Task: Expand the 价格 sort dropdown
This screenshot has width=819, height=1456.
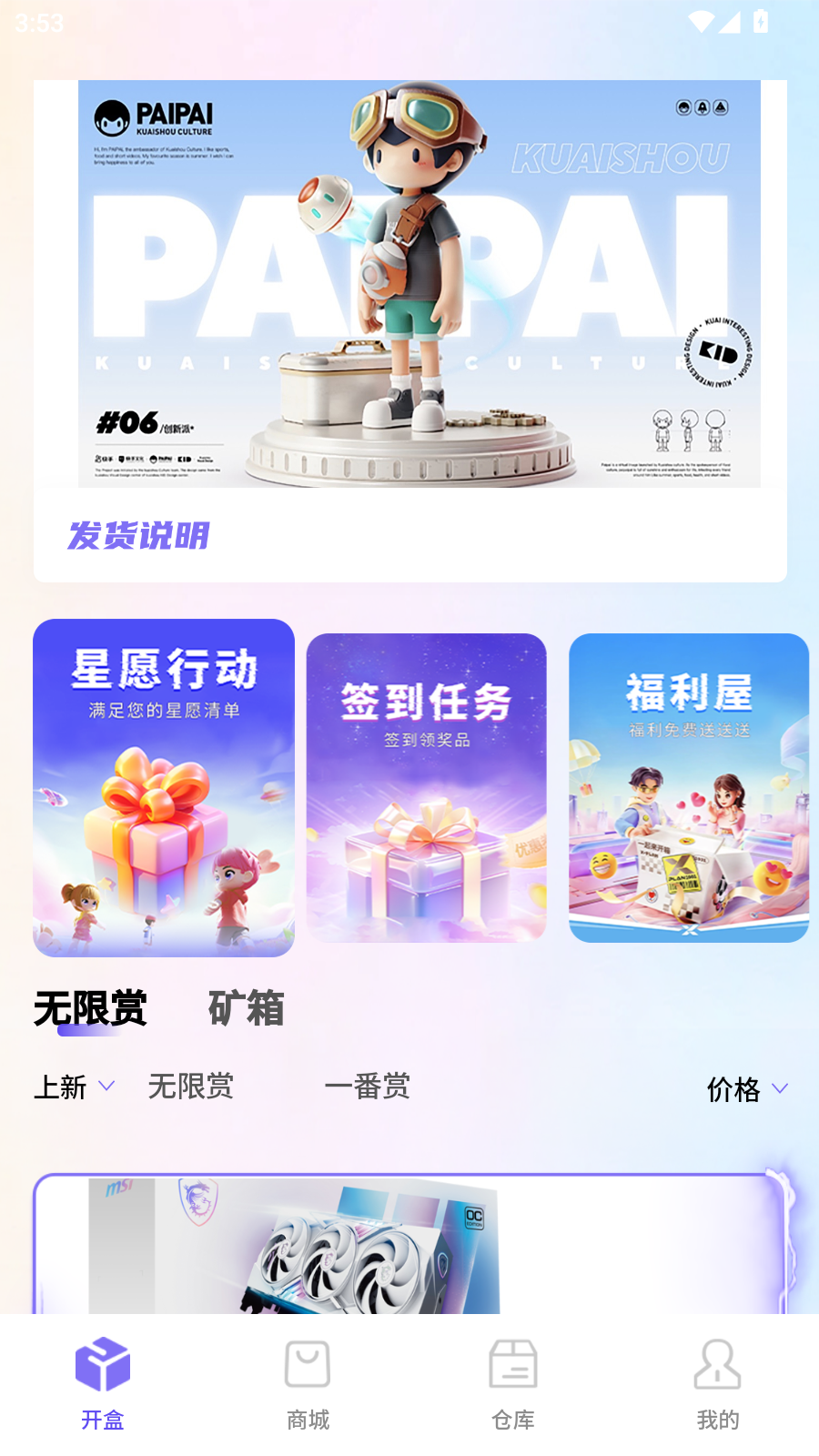Action: point(746,1088)
